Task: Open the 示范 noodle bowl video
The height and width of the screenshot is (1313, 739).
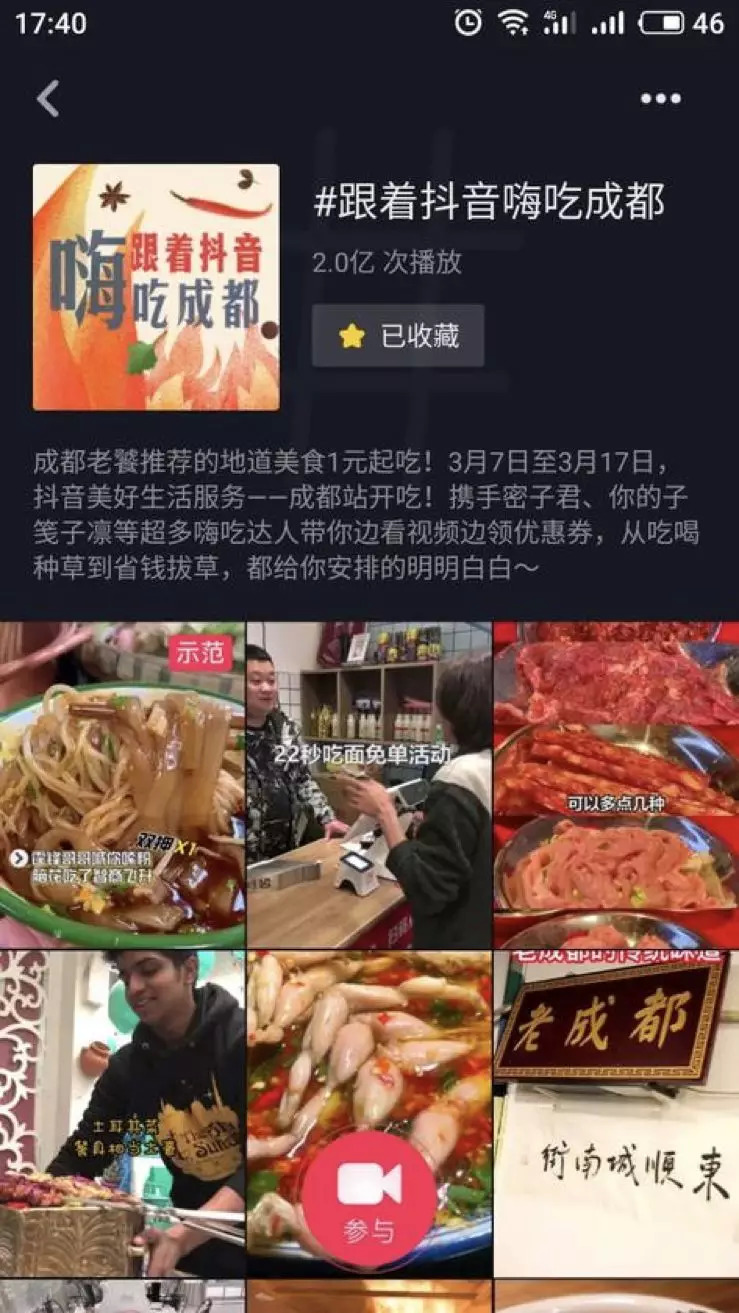Action: pyautogui.click(x=121, y=785)
